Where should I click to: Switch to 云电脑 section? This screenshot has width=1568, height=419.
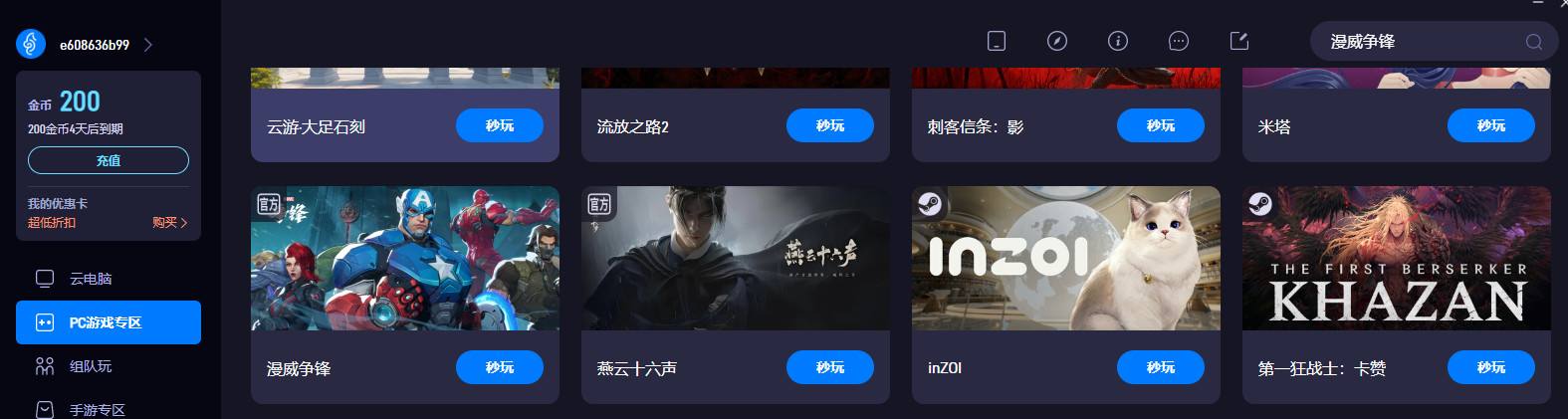click(91, 279)
